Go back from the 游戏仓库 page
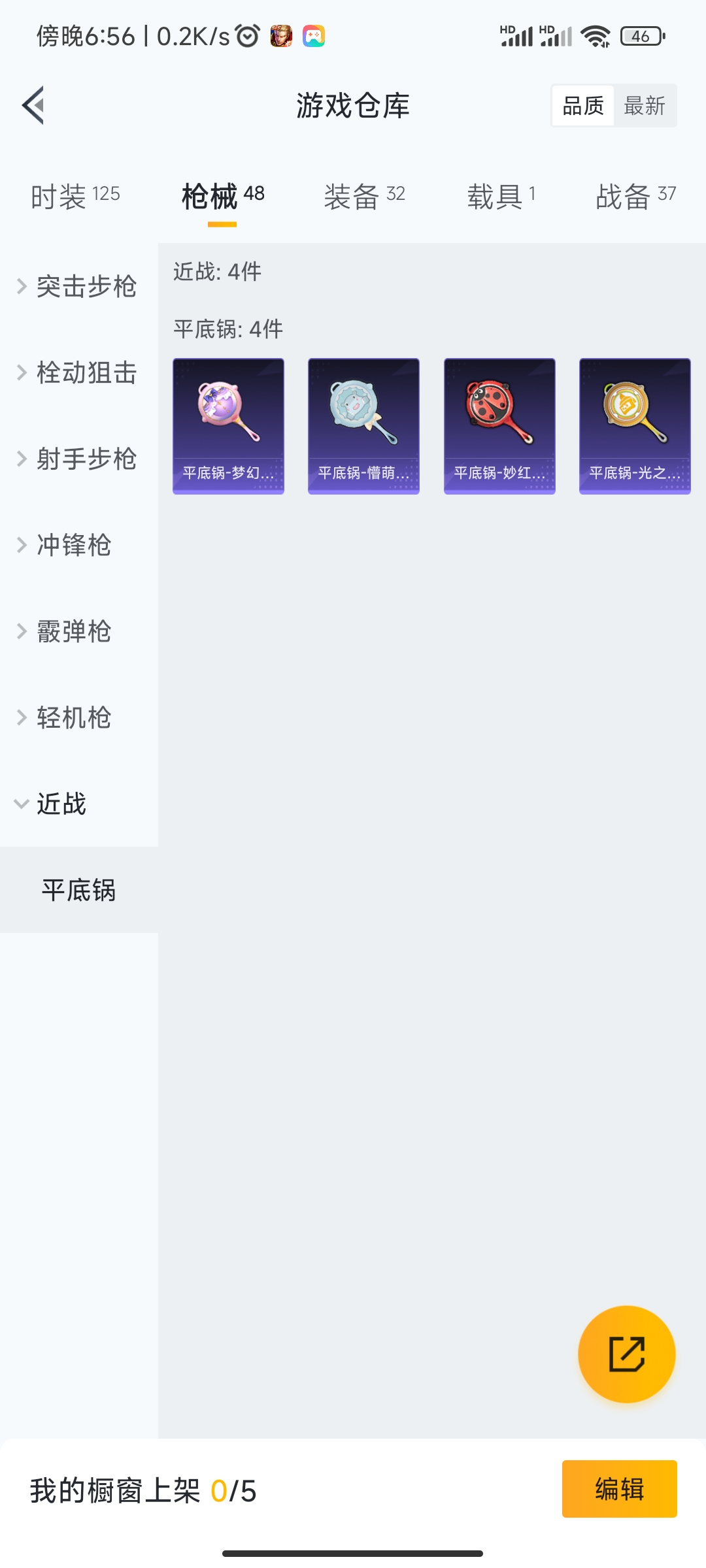This screenshot has height=1568, width=706. click(x=33, y=105)
